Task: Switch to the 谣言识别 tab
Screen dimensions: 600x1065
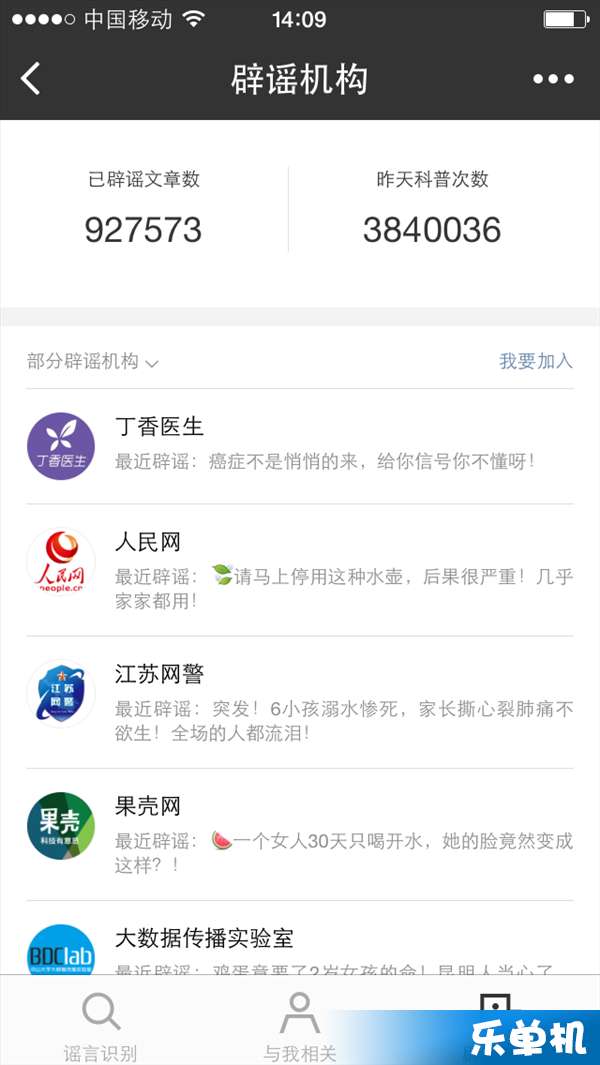Action: click(101, 1023)
